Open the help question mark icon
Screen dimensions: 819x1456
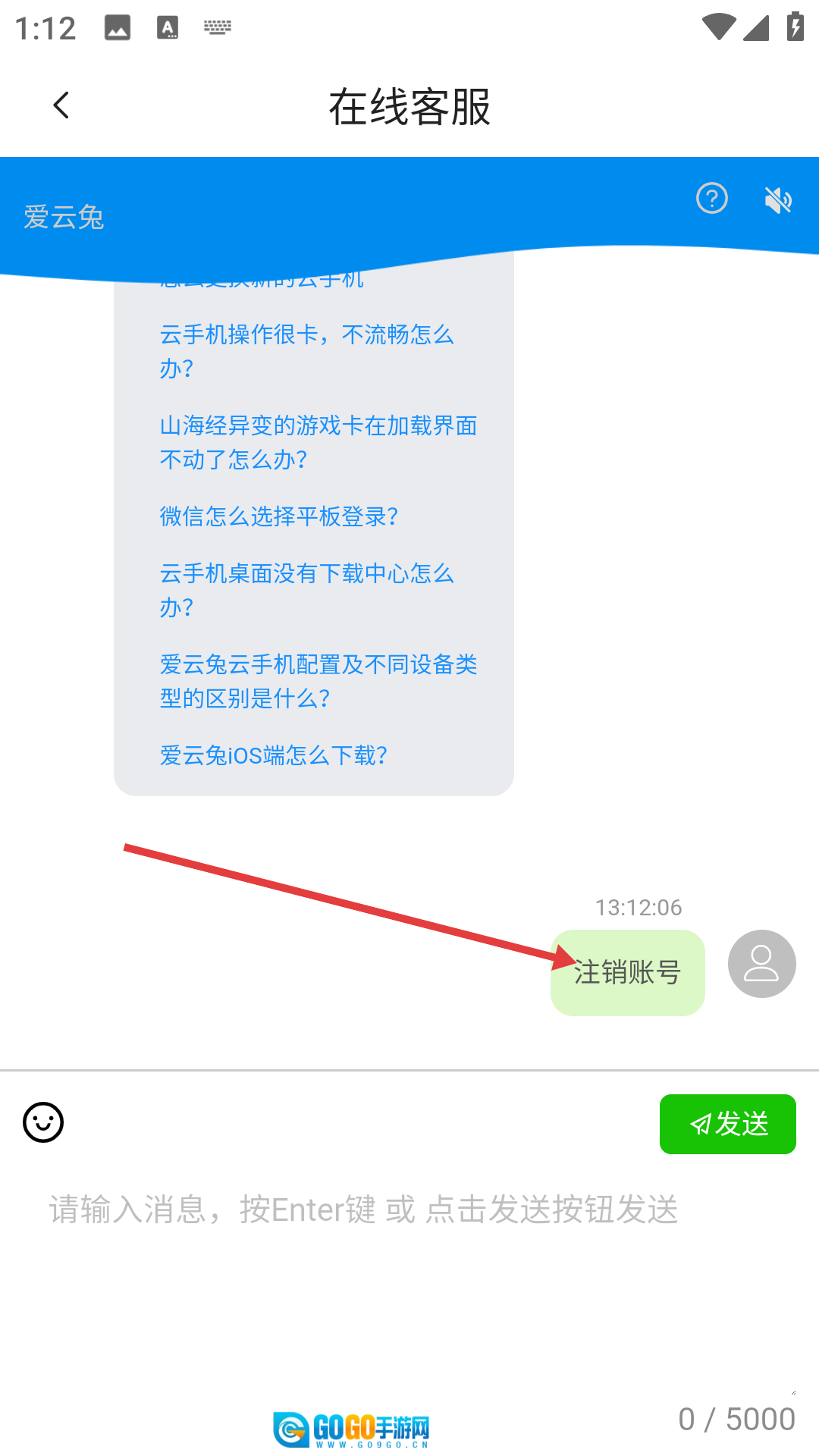[x=711, y=199]
